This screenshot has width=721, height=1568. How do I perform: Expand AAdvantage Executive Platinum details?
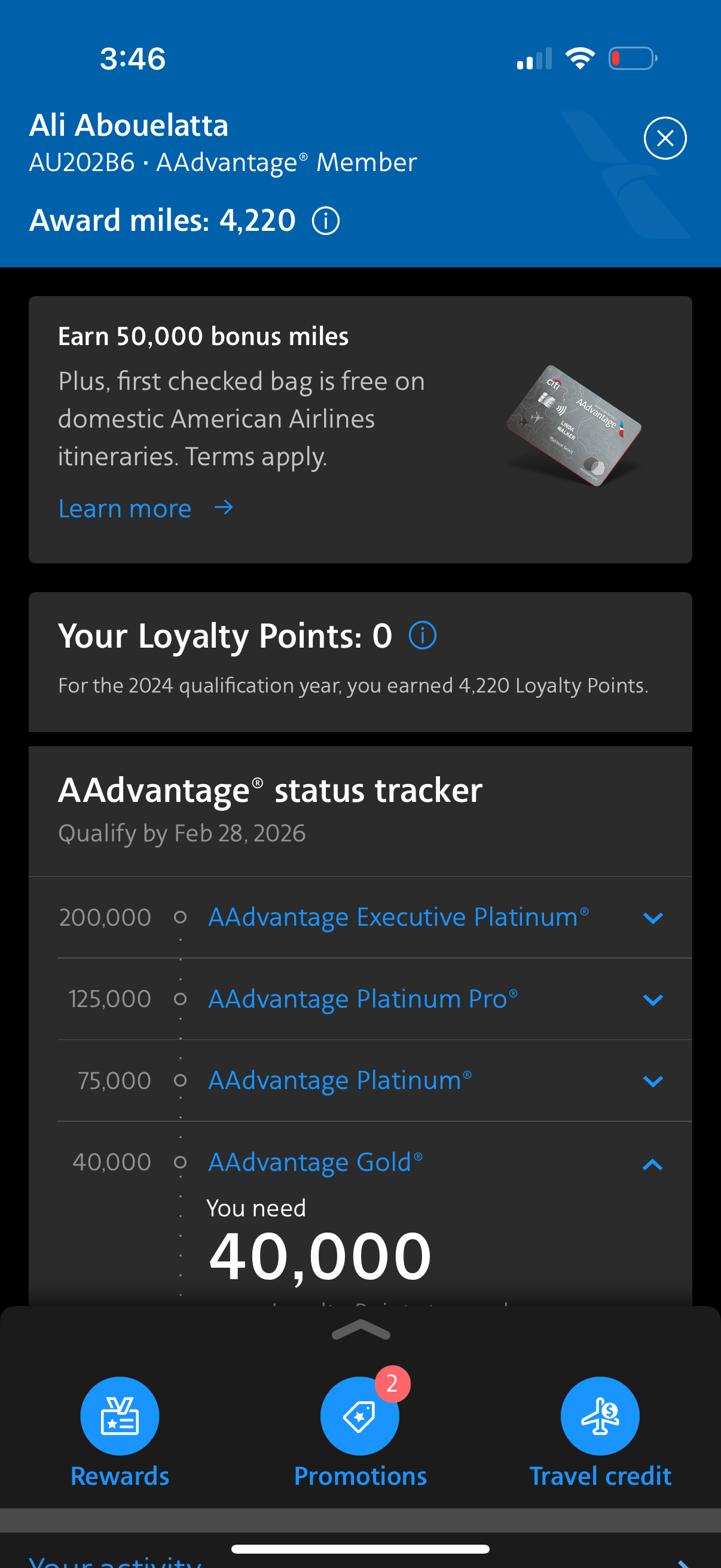(653, 918)
